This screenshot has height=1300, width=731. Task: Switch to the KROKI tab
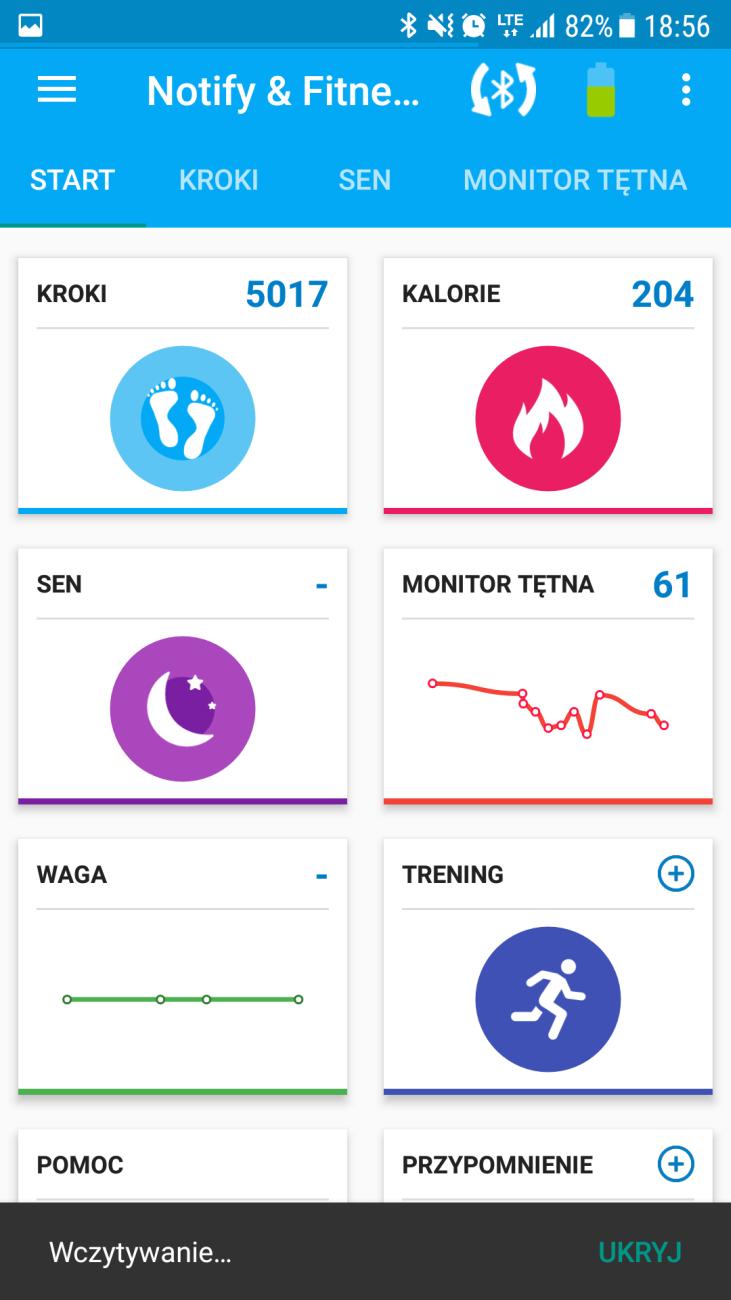[219, 180]
